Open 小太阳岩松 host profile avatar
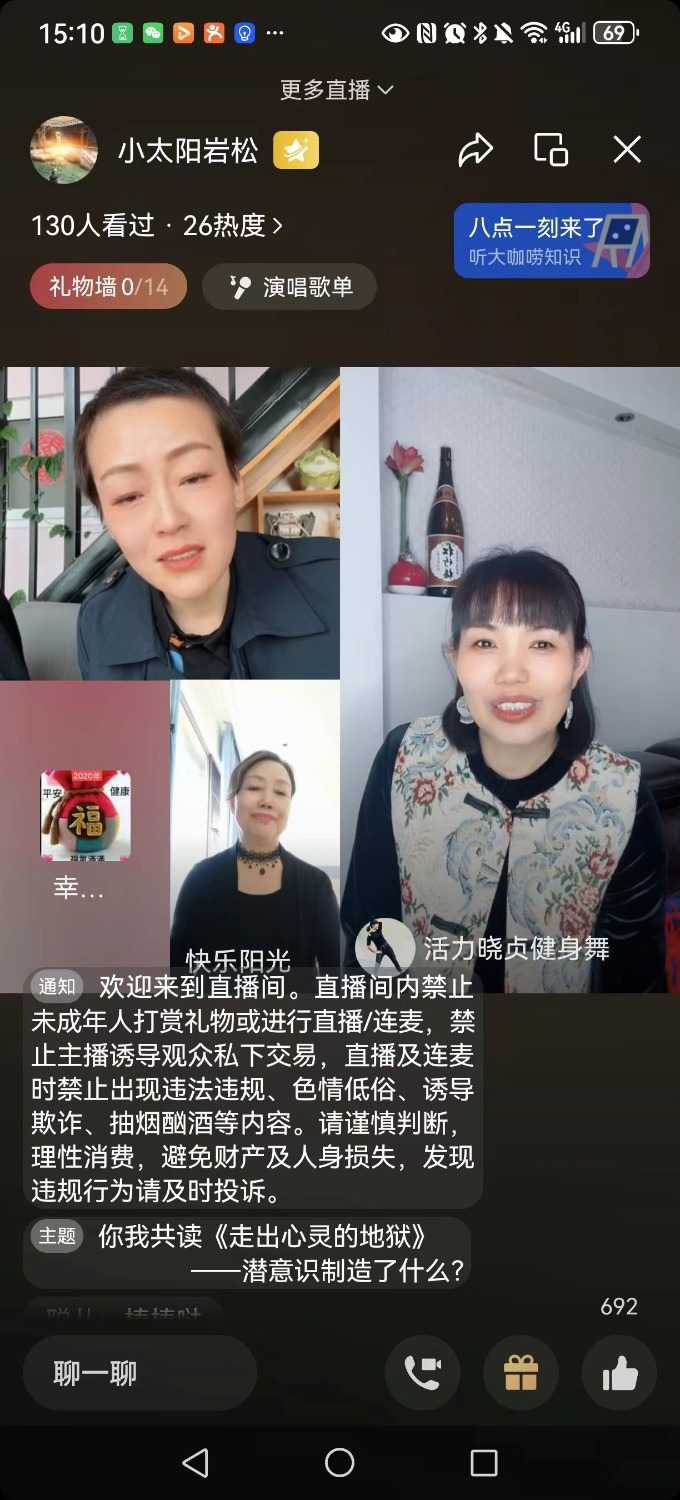The width and height of the screenshot is (680, 1500). point(64,150)
